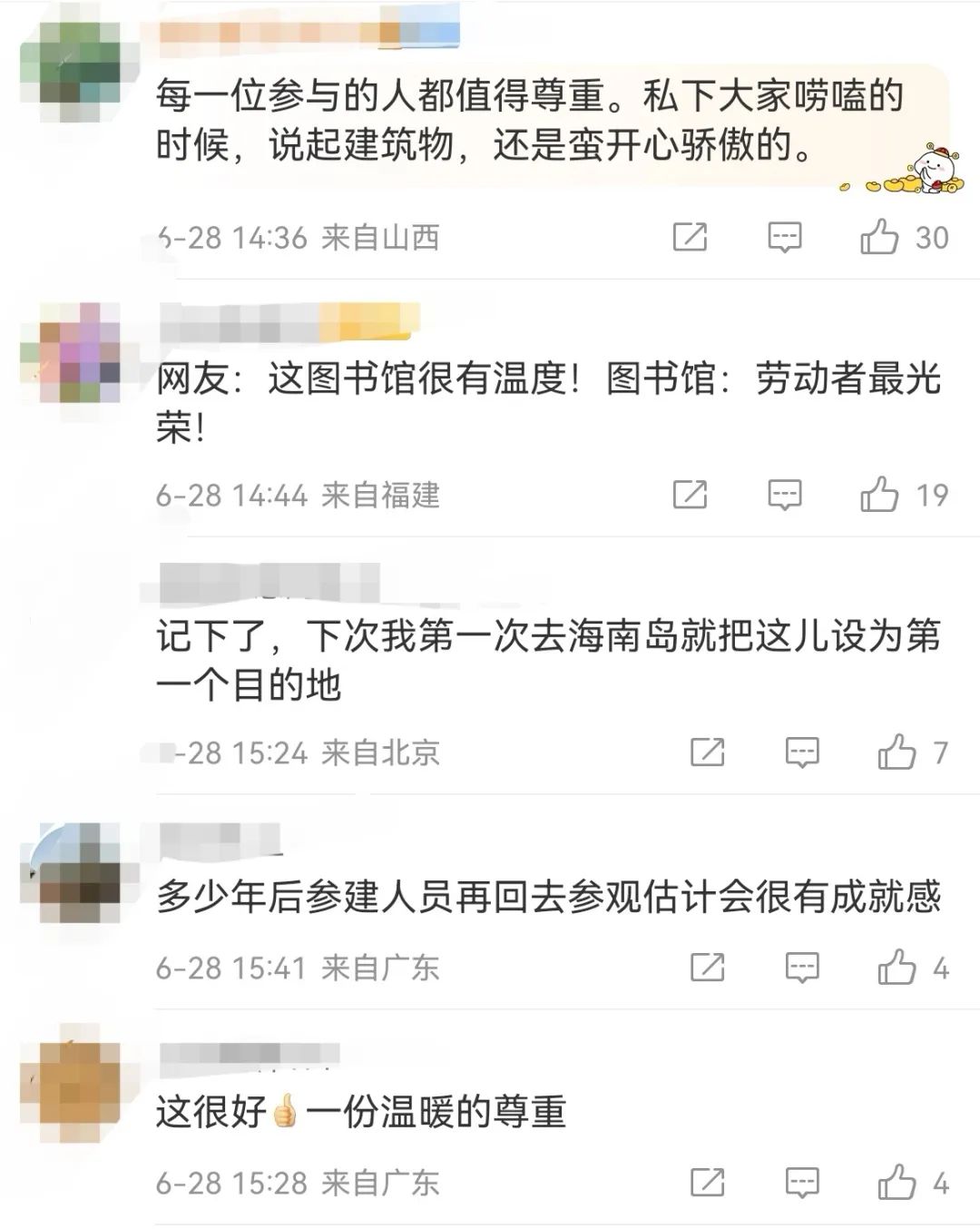
Task: Reply to the comment from 福建
Action: coord(784,495)
